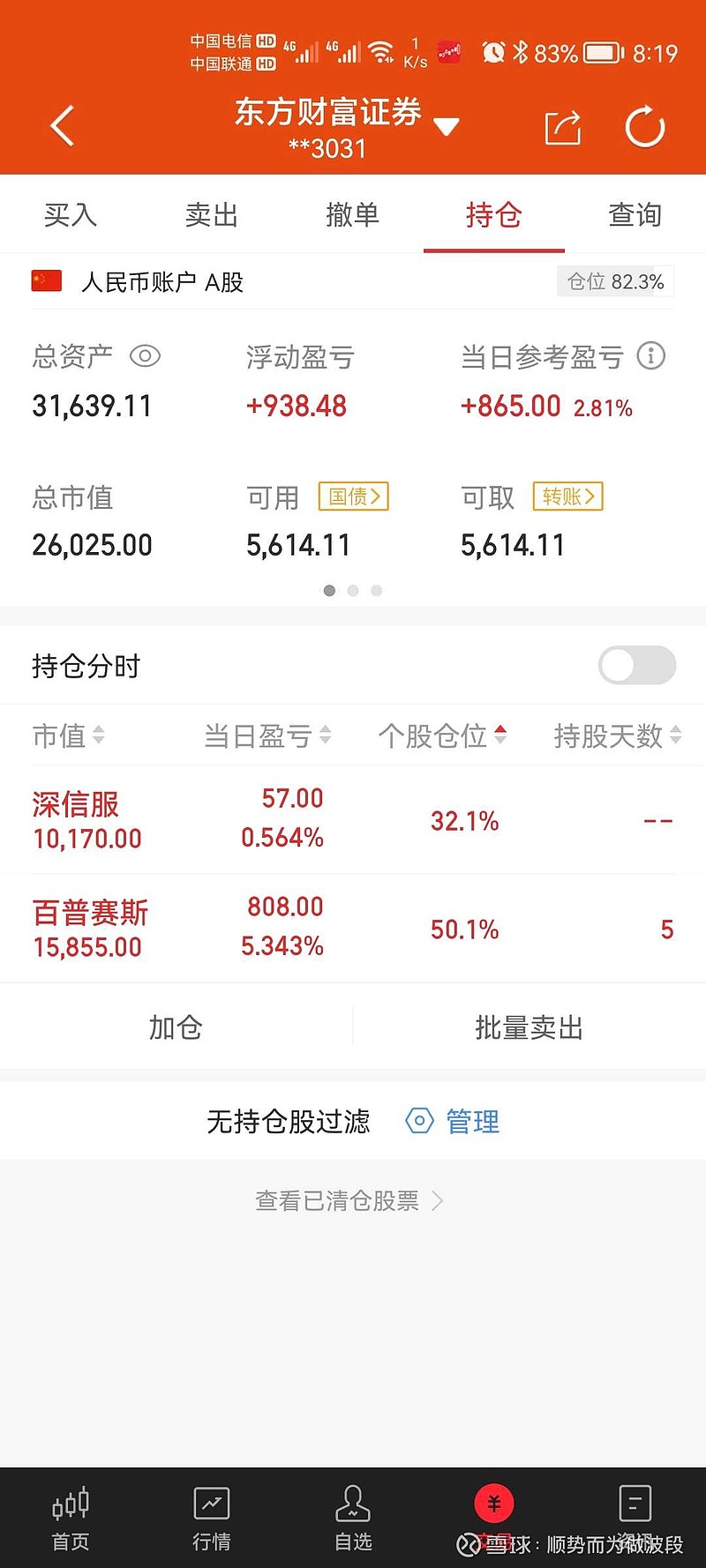Switch to the 买入 tab
The width and height of the screenshot is (706, 1568).
(x=71, y=214)
